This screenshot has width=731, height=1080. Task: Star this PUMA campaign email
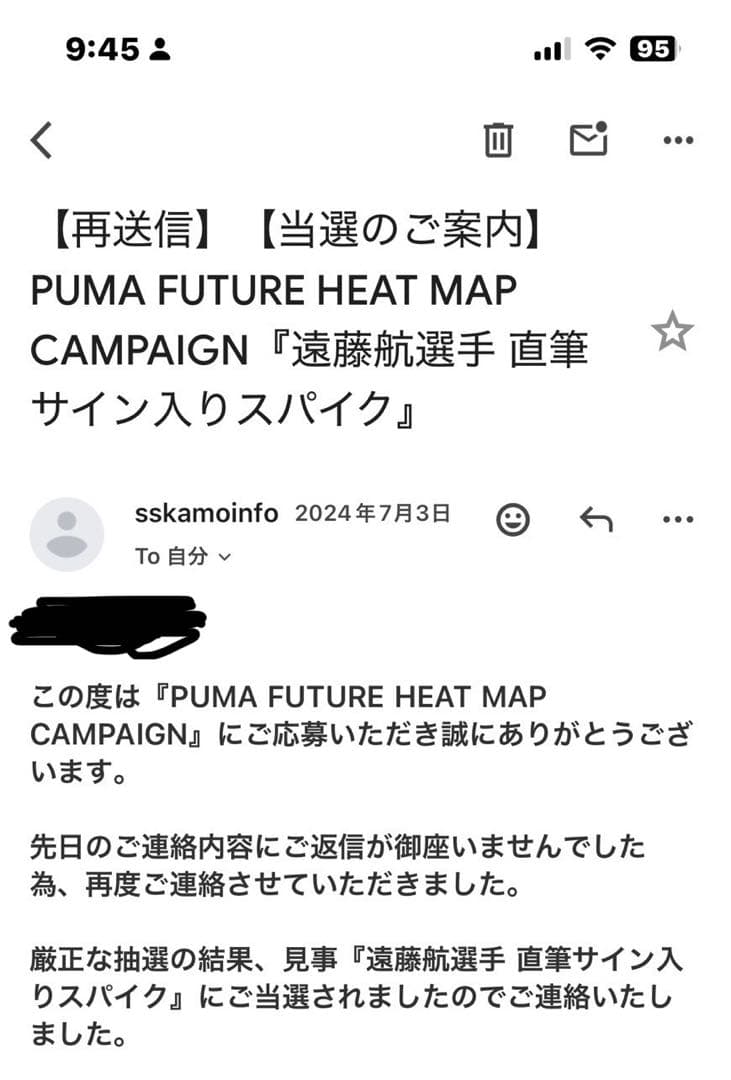[x=672, y=332]
